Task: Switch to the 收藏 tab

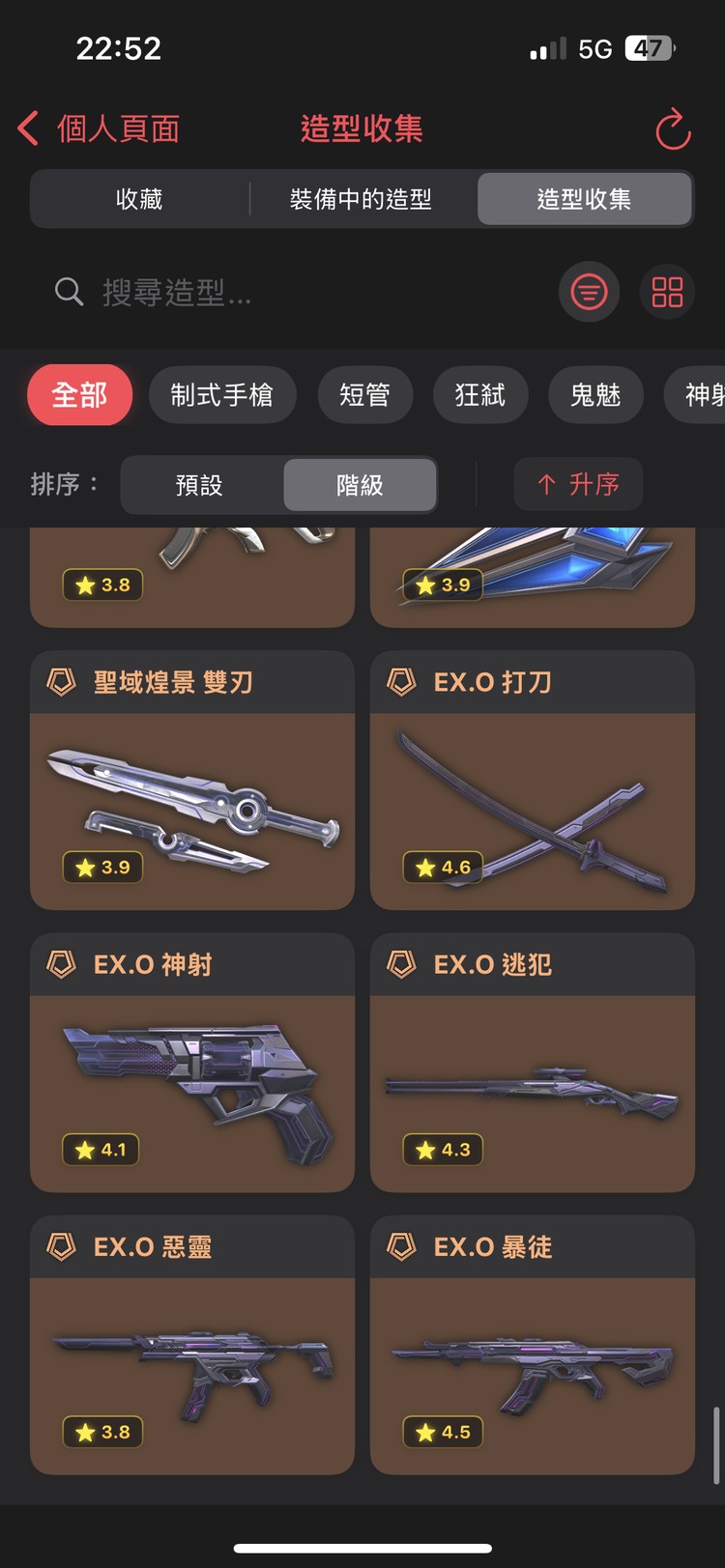Action: point(139,199)
